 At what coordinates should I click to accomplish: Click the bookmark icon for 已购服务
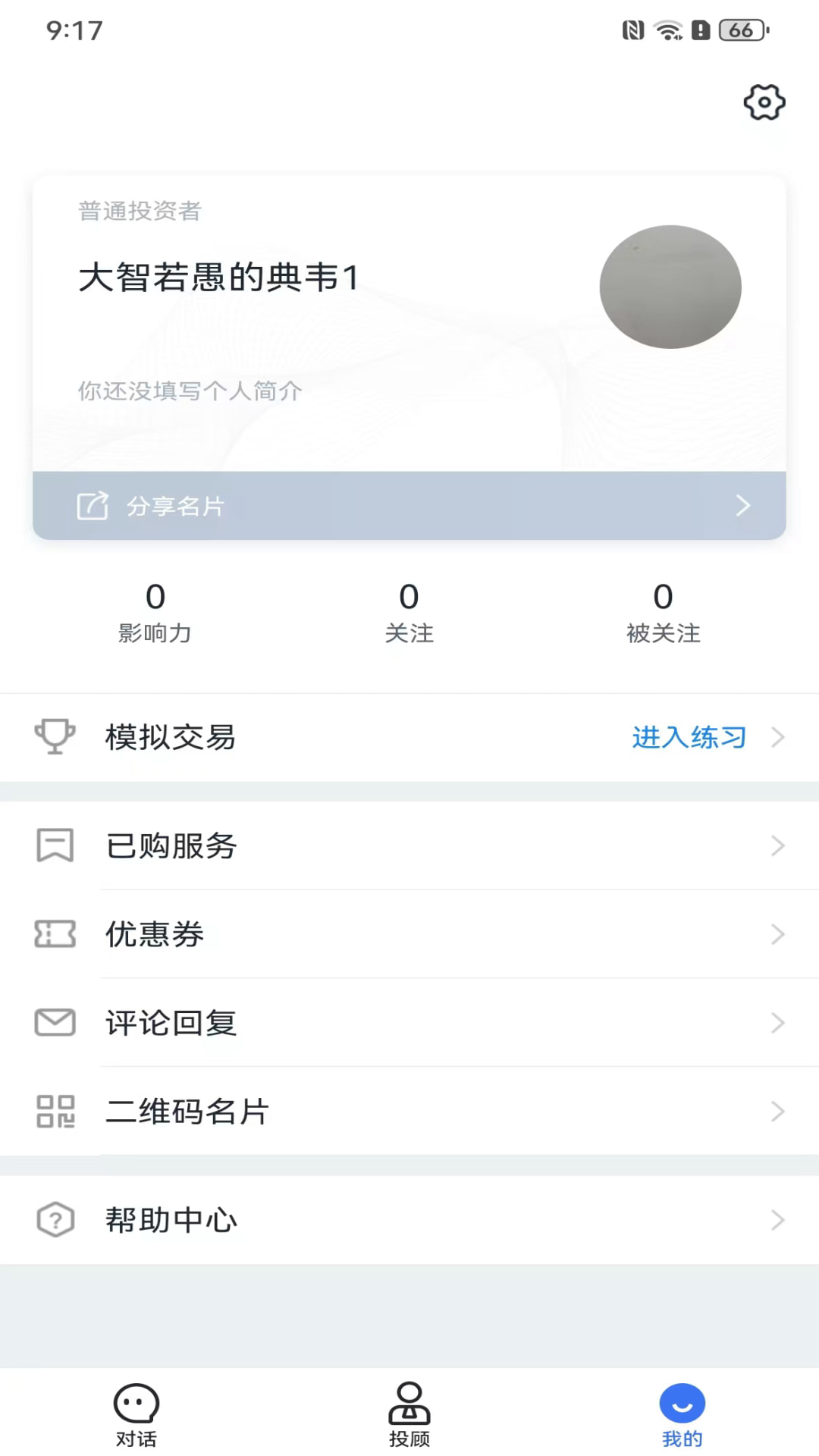tap(54, 846)
